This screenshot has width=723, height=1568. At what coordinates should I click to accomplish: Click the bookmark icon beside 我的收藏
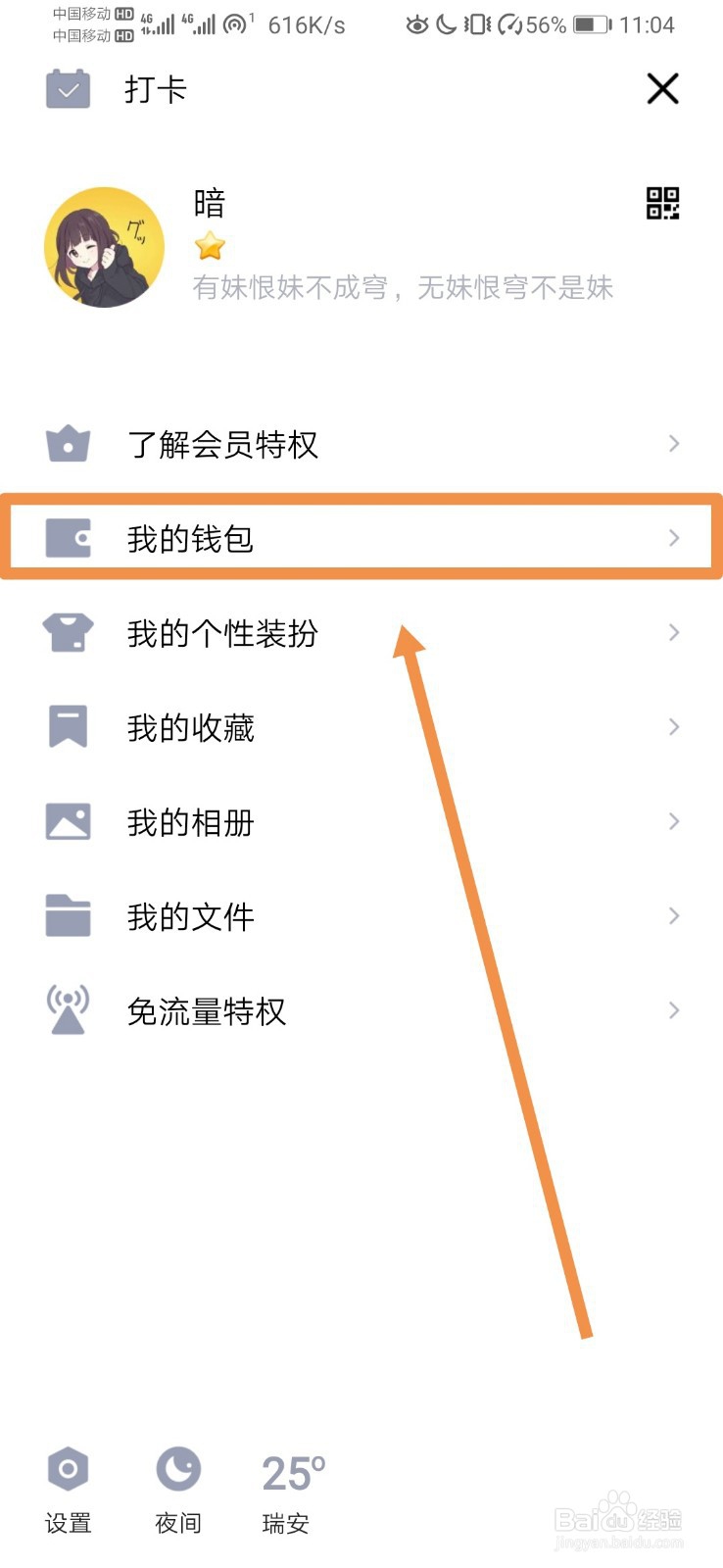point(67,726)
